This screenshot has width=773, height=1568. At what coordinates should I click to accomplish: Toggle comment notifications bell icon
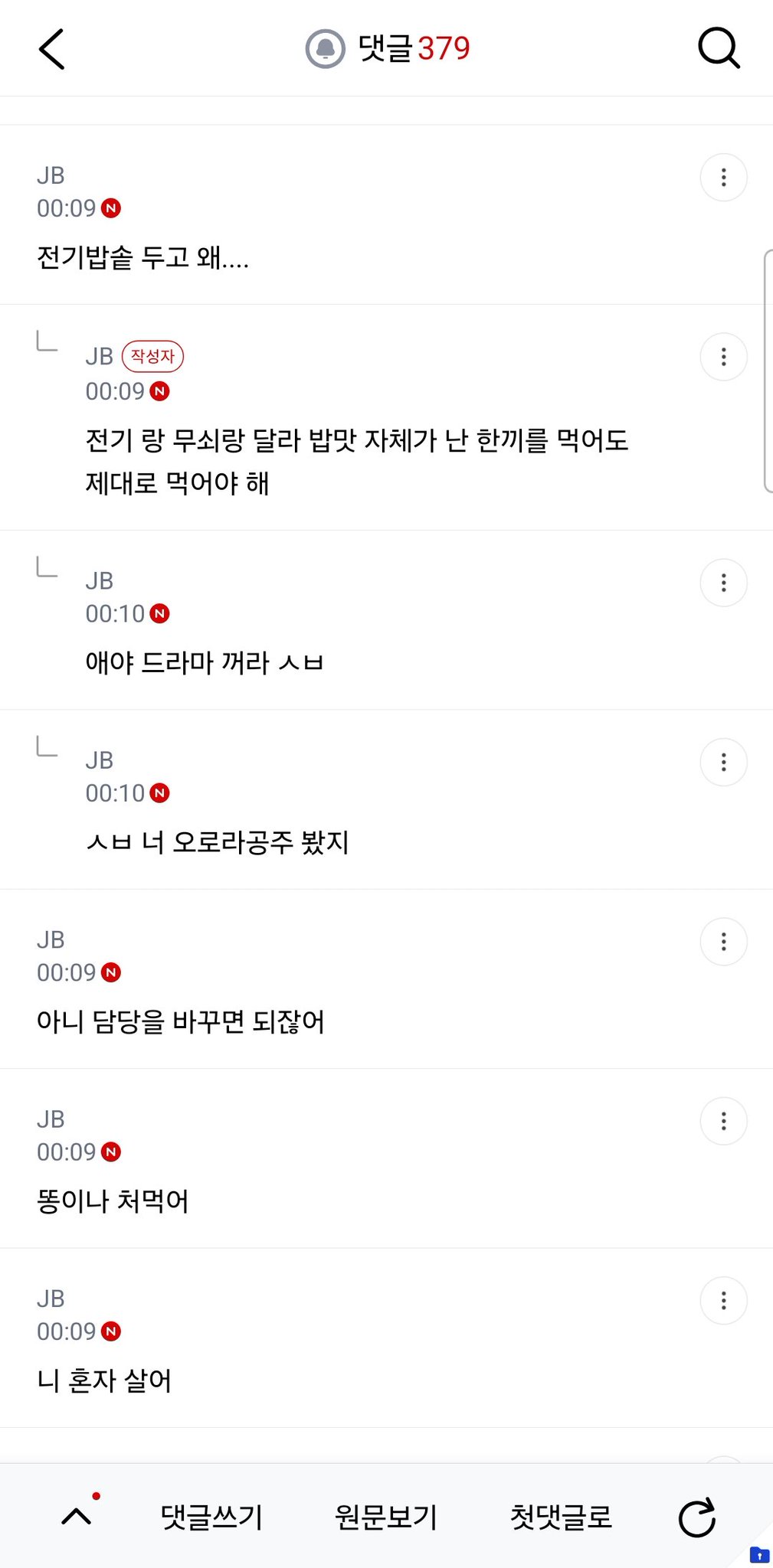(325, 49)
